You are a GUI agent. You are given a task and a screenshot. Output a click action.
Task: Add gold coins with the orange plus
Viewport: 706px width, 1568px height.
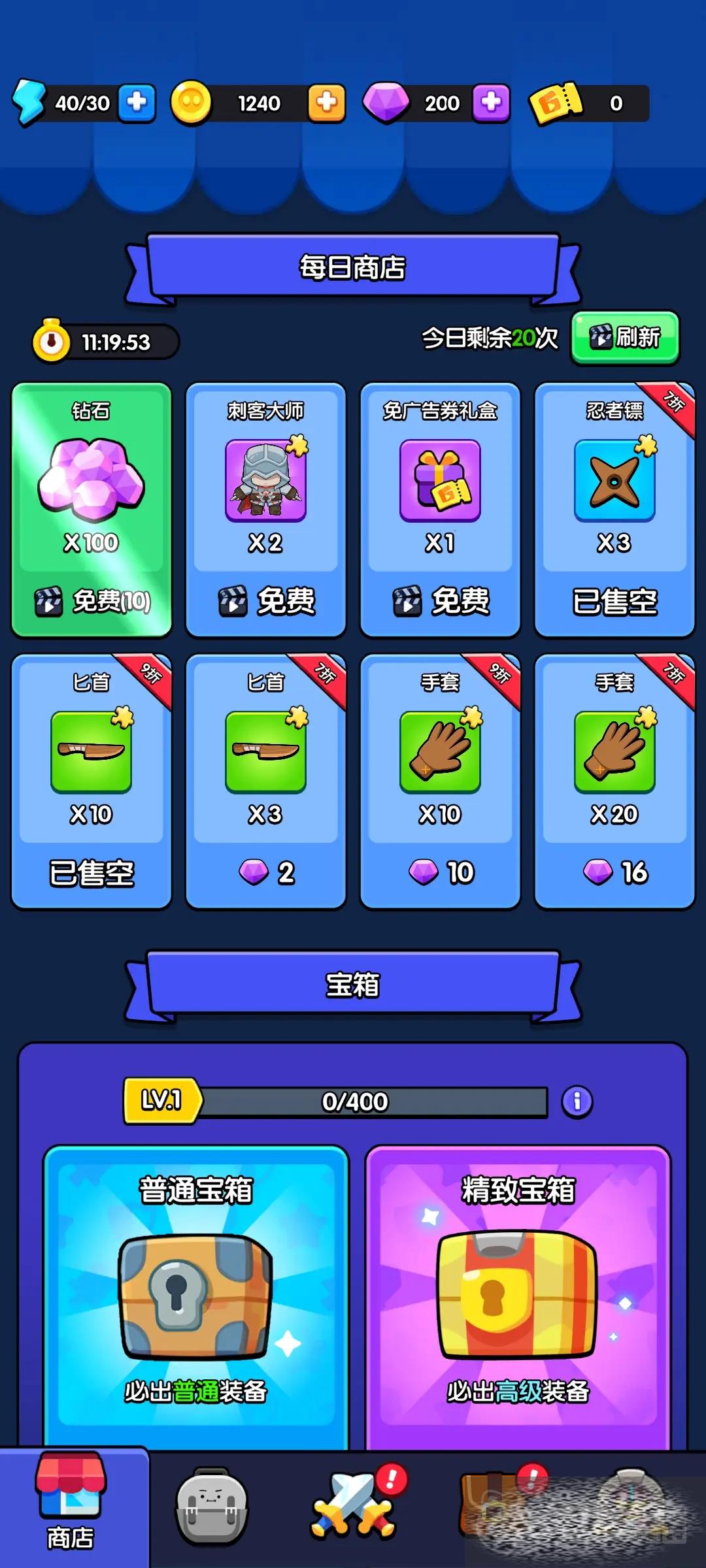(326, 103)
